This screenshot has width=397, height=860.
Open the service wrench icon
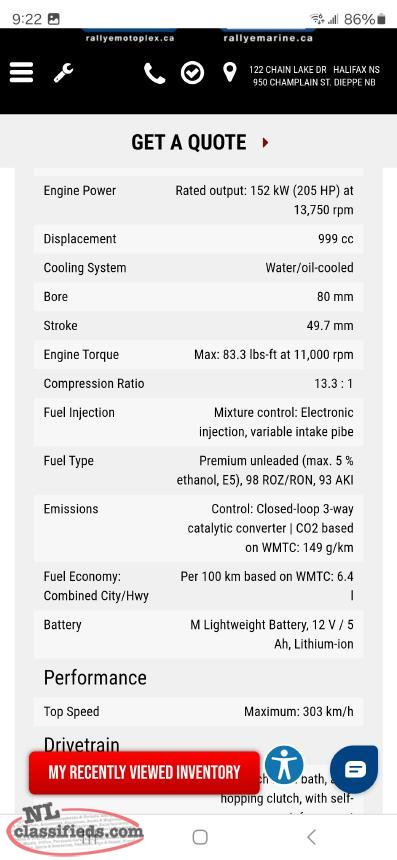click(64, 72)
